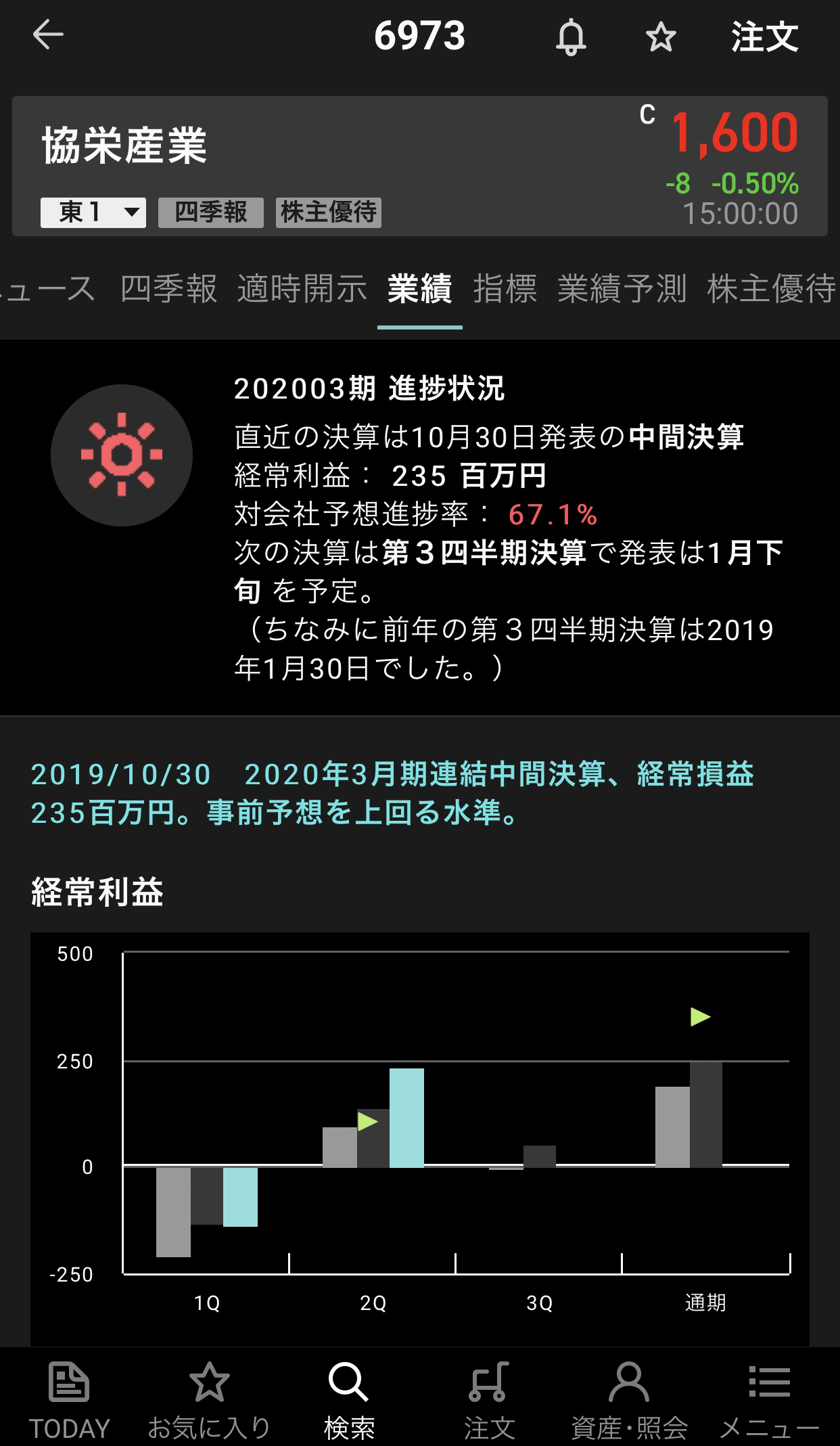This screenshot has width=840, height=1446.
Task: Open 検索 in the bottom bar
Action: click(349, 1398)
